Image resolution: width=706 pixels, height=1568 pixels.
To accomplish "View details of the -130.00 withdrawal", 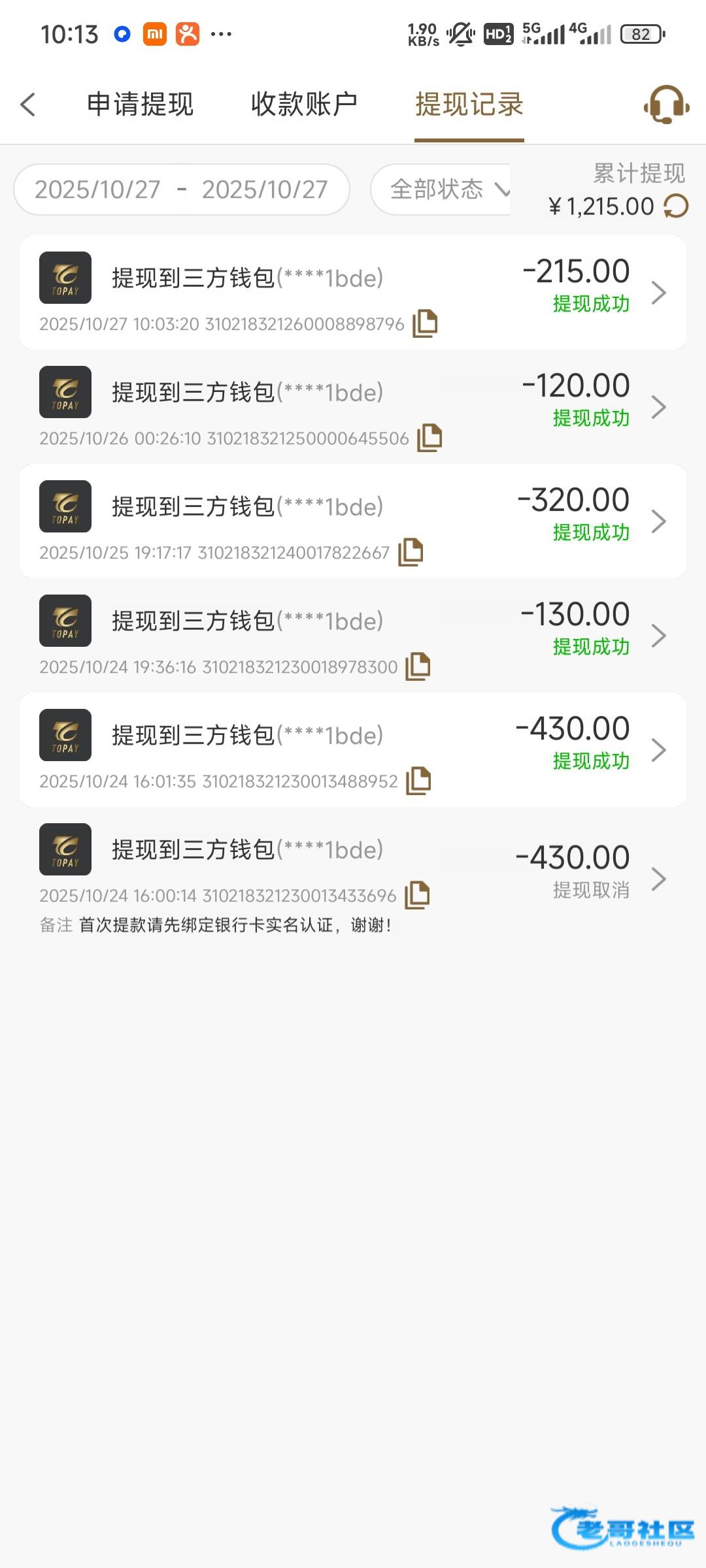I will pyautogui.click(x=658, y=635).
